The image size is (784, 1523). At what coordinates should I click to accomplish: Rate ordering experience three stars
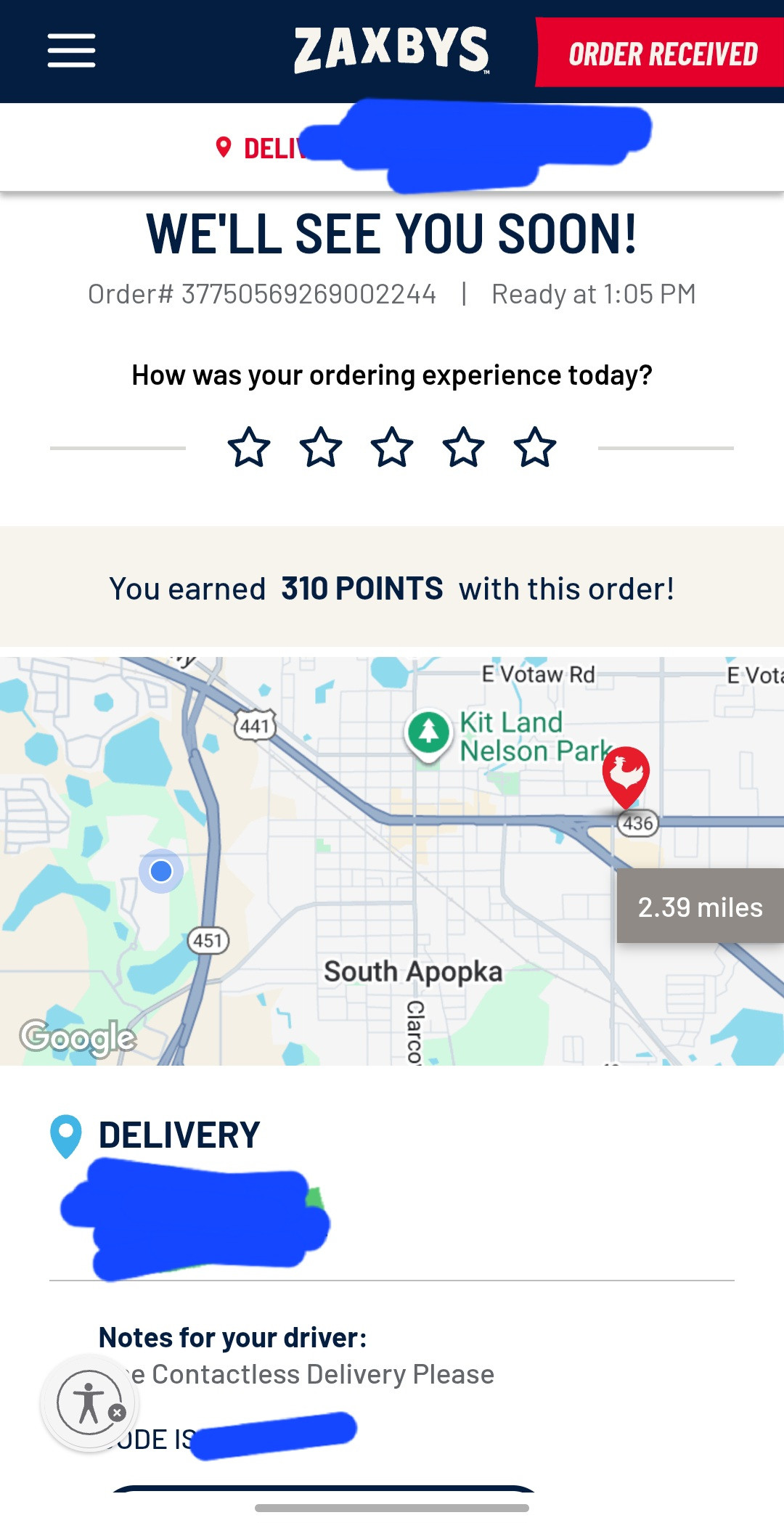click(392, 447)
